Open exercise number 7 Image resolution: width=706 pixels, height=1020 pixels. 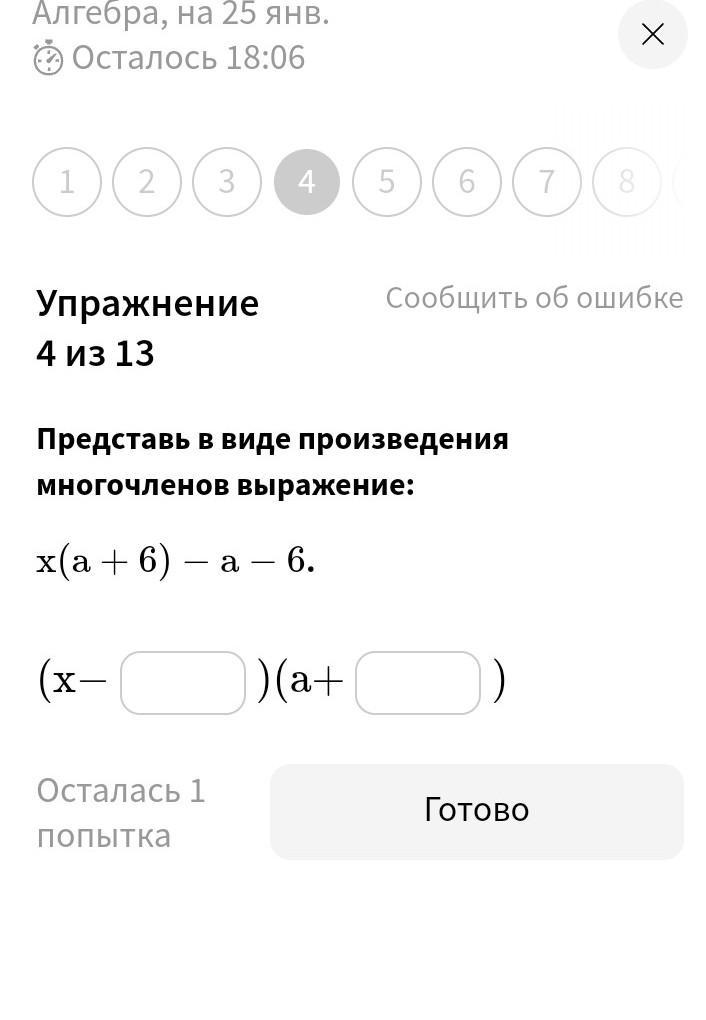[547, 182]
